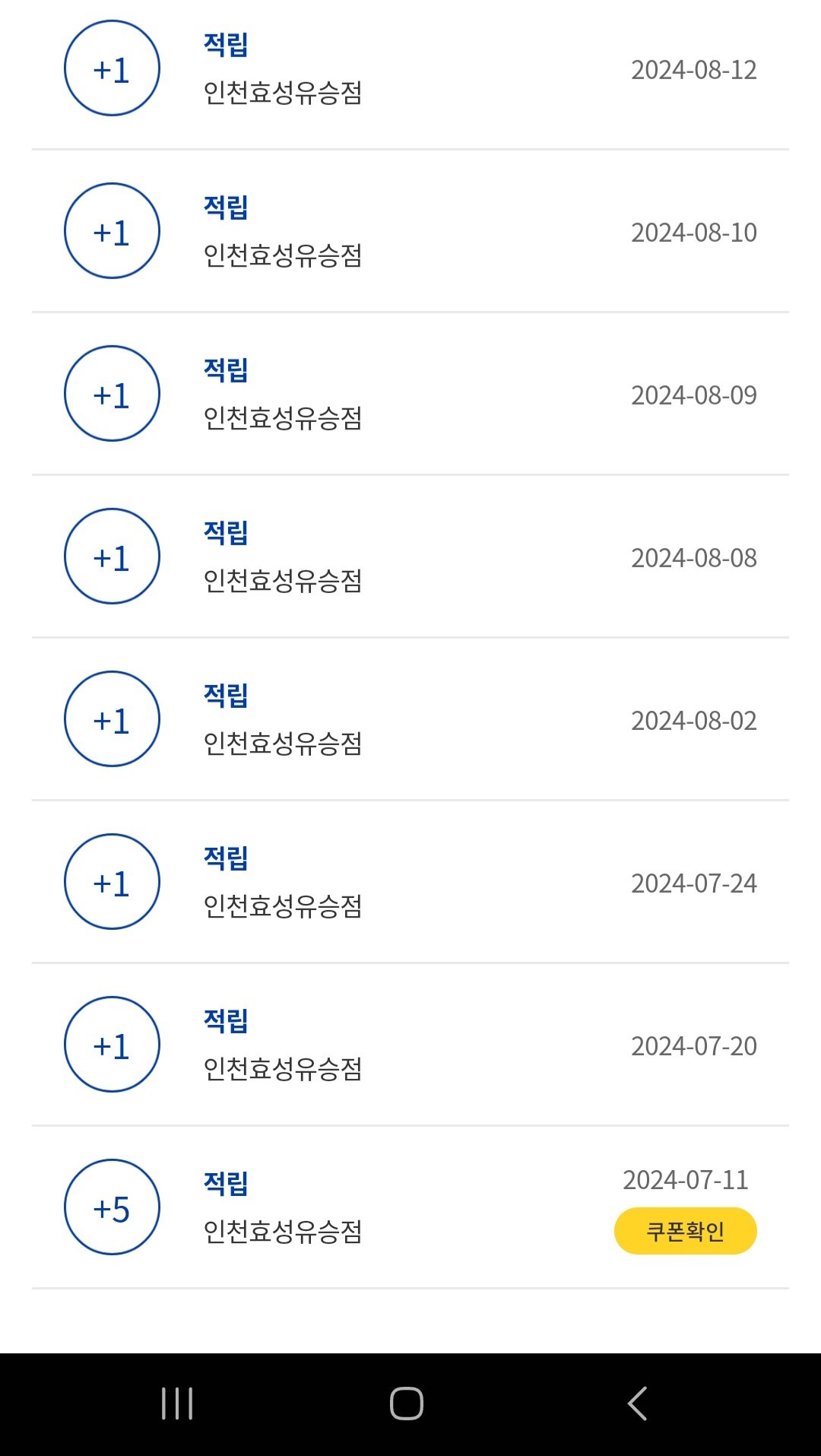Open recent apps from the navigation bar
This screenshot has height=1456, width=821.
pyautogui.click(x=177, y=1404)
